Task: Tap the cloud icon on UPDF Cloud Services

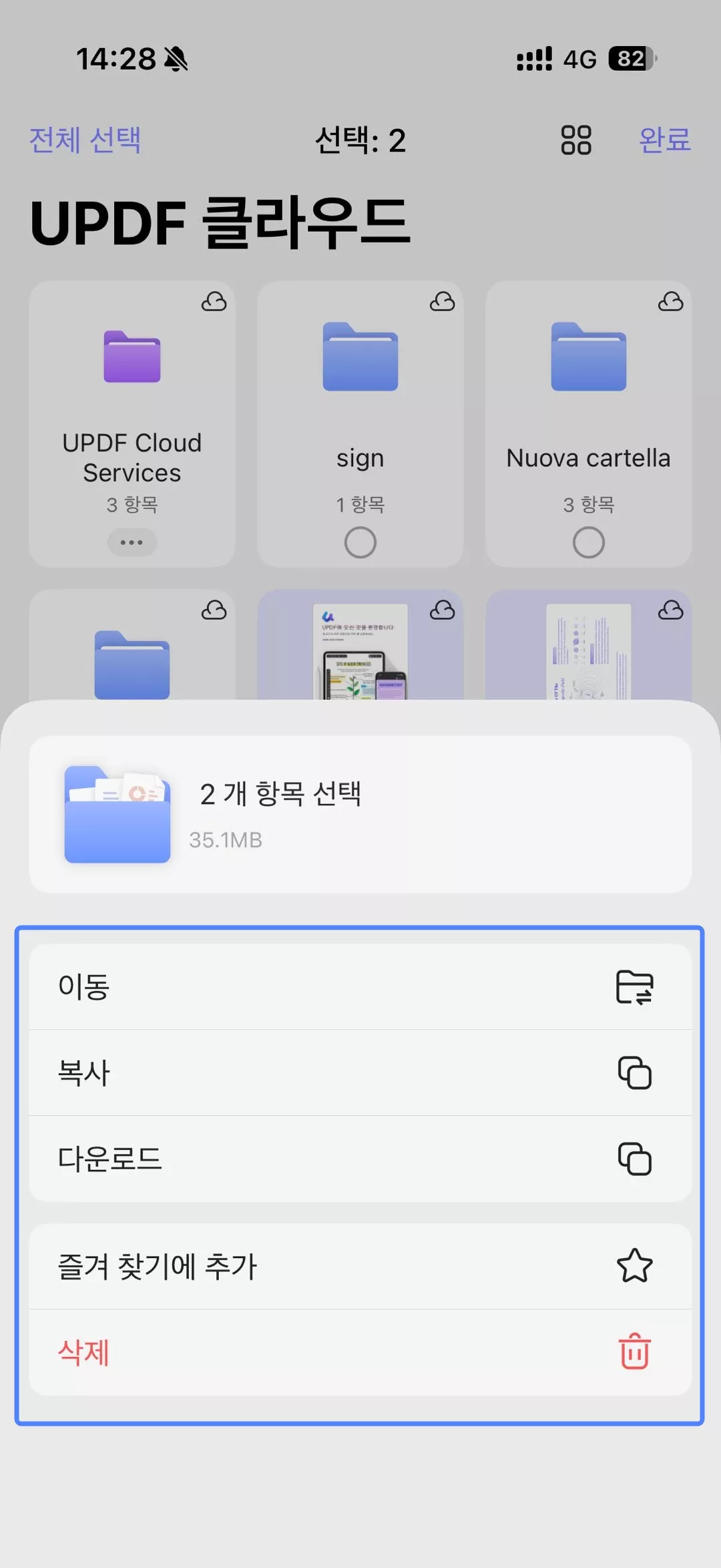Action: 212,302
